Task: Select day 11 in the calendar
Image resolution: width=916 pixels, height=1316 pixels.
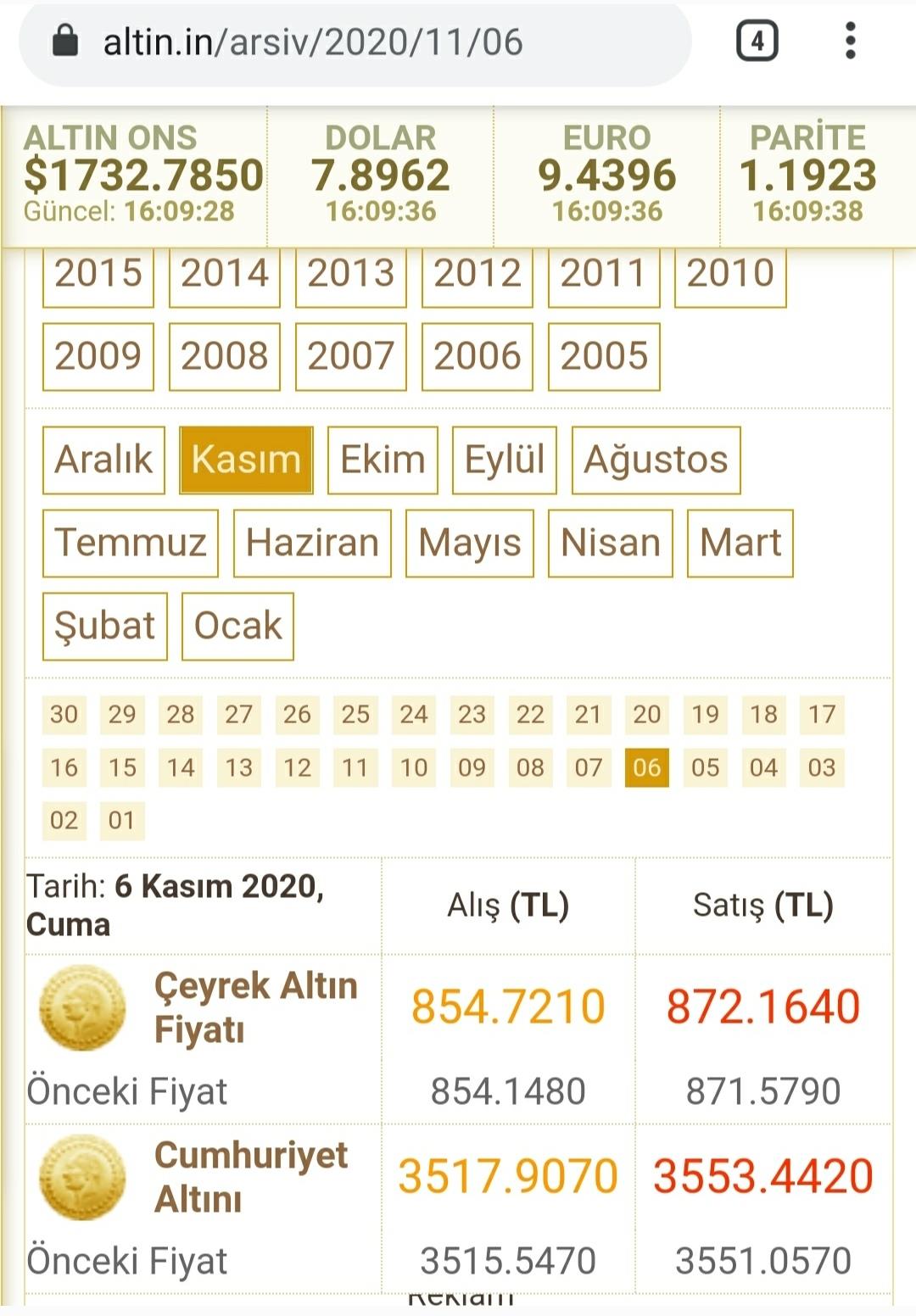Action: tap(355, 768)
